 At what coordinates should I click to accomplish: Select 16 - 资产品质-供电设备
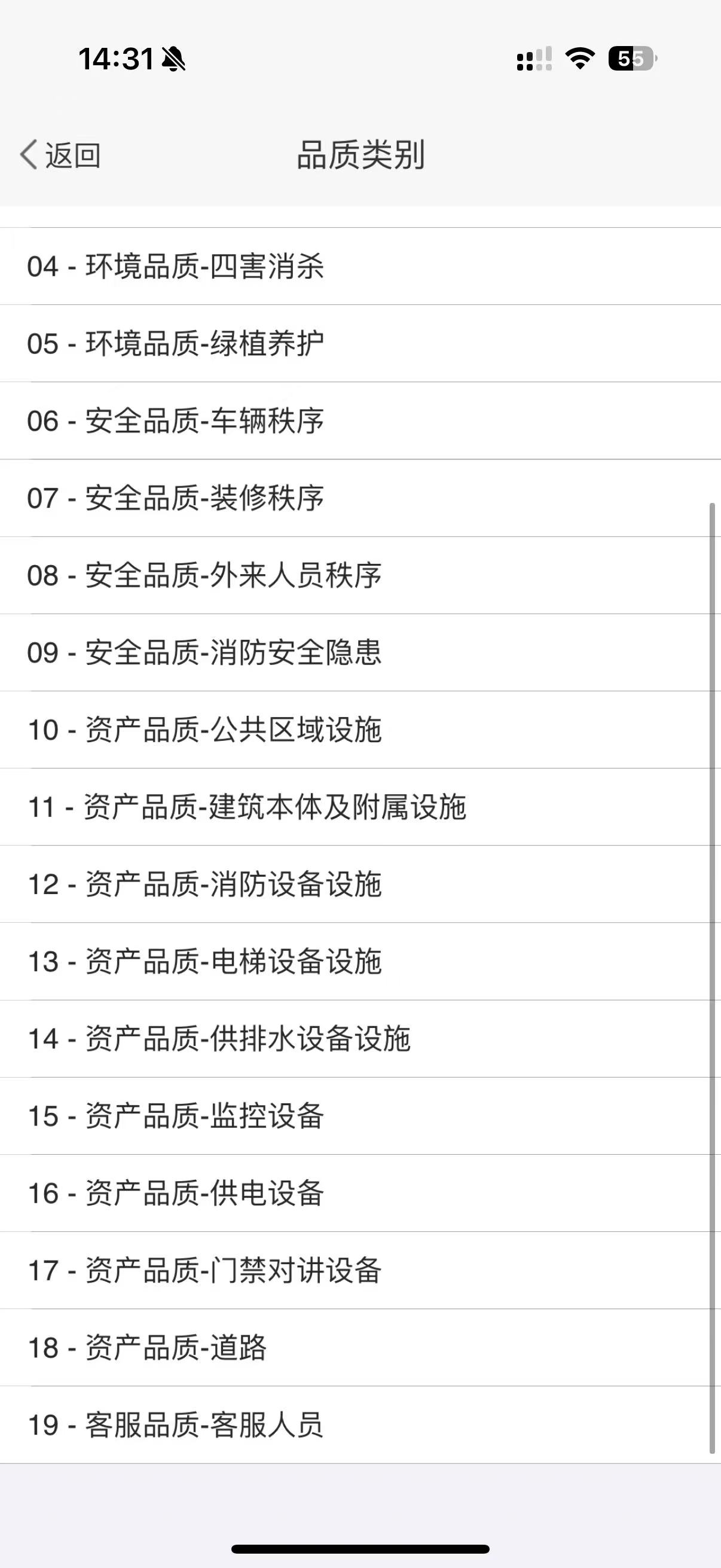(x=176, y=1194)
